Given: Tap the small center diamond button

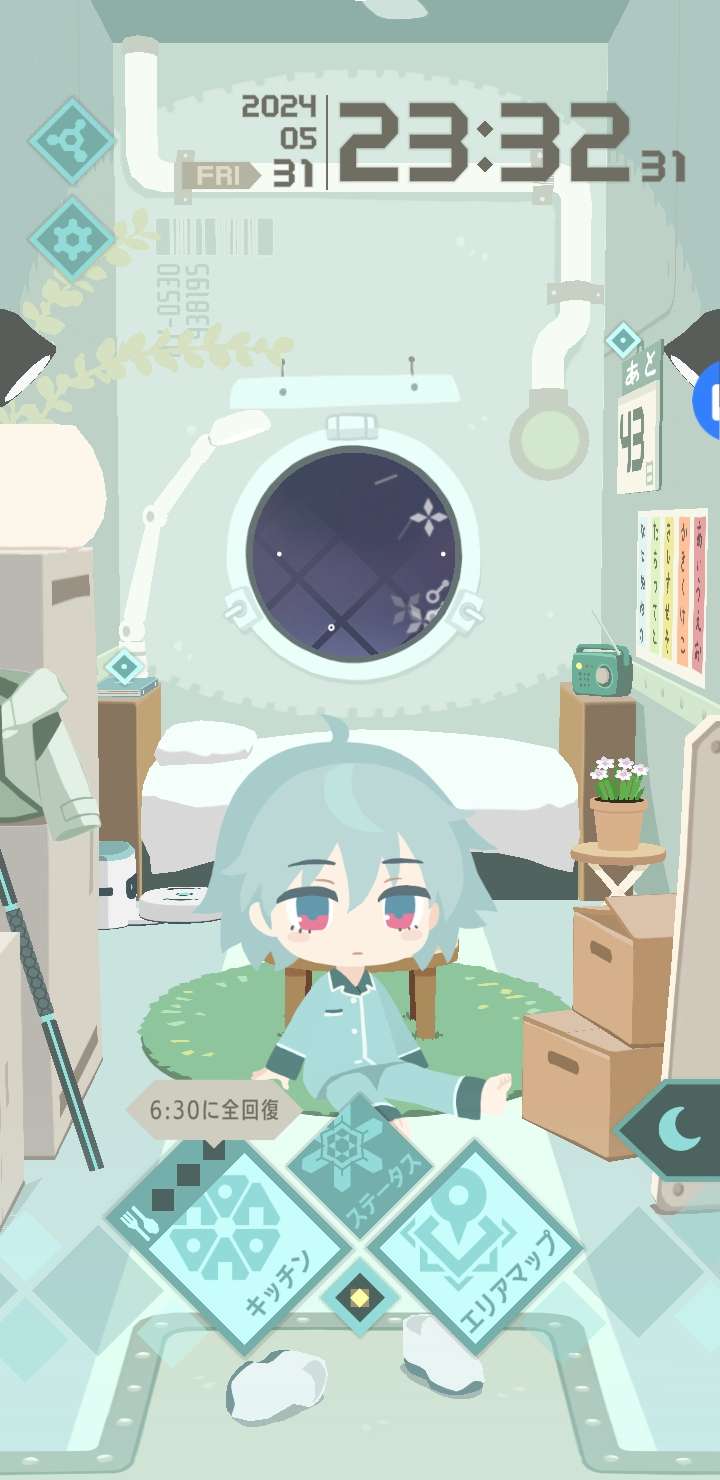Looking at the screenshot, I should (x=360, y=1298).
